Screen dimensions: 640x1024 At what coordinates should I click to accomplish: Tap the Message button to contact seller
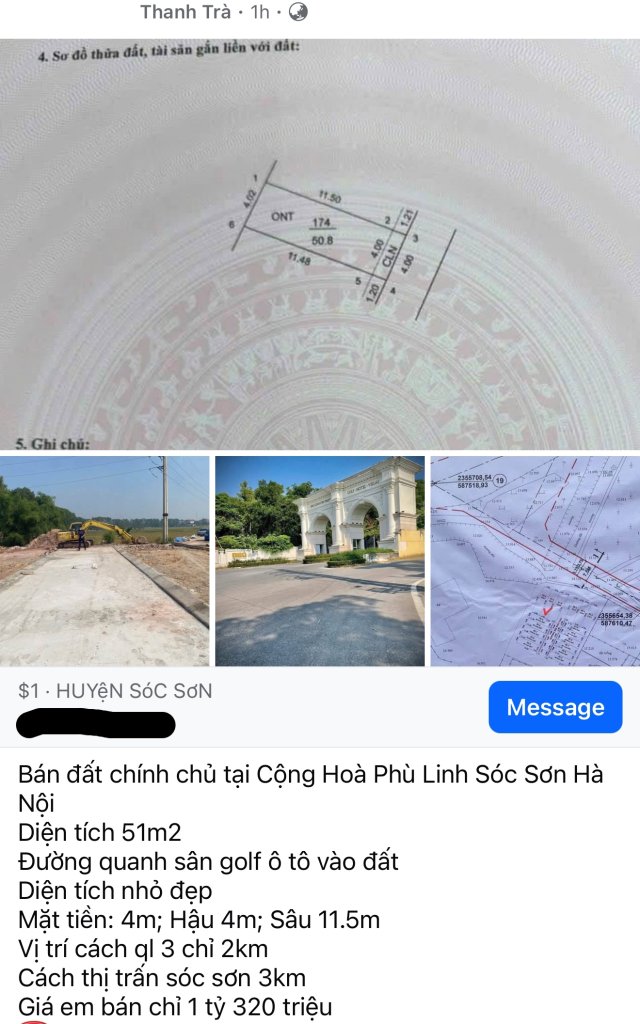pyautogui.click(x=555, y=707)
